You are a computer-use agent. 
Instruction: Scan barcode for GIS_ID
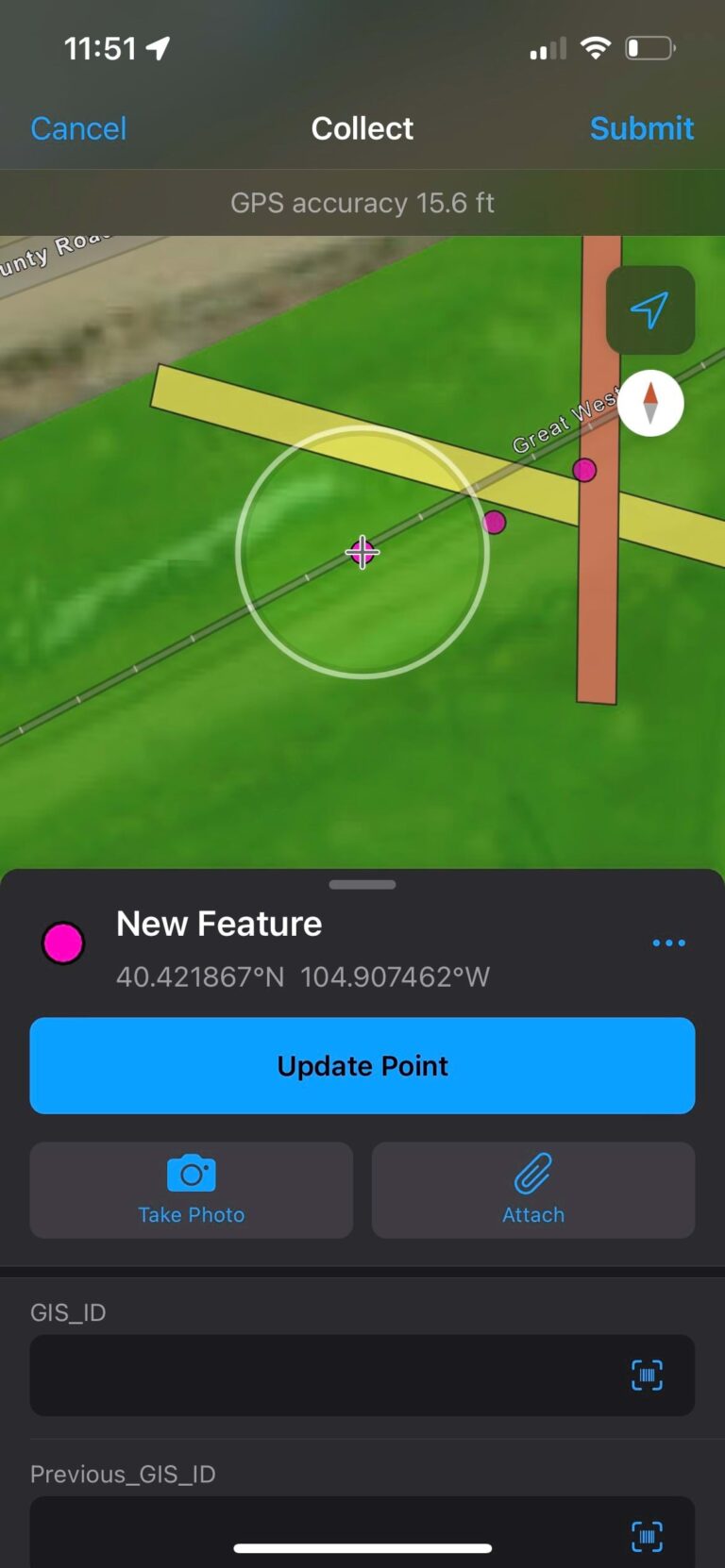pyautogui.click(x=647, y=1376)
